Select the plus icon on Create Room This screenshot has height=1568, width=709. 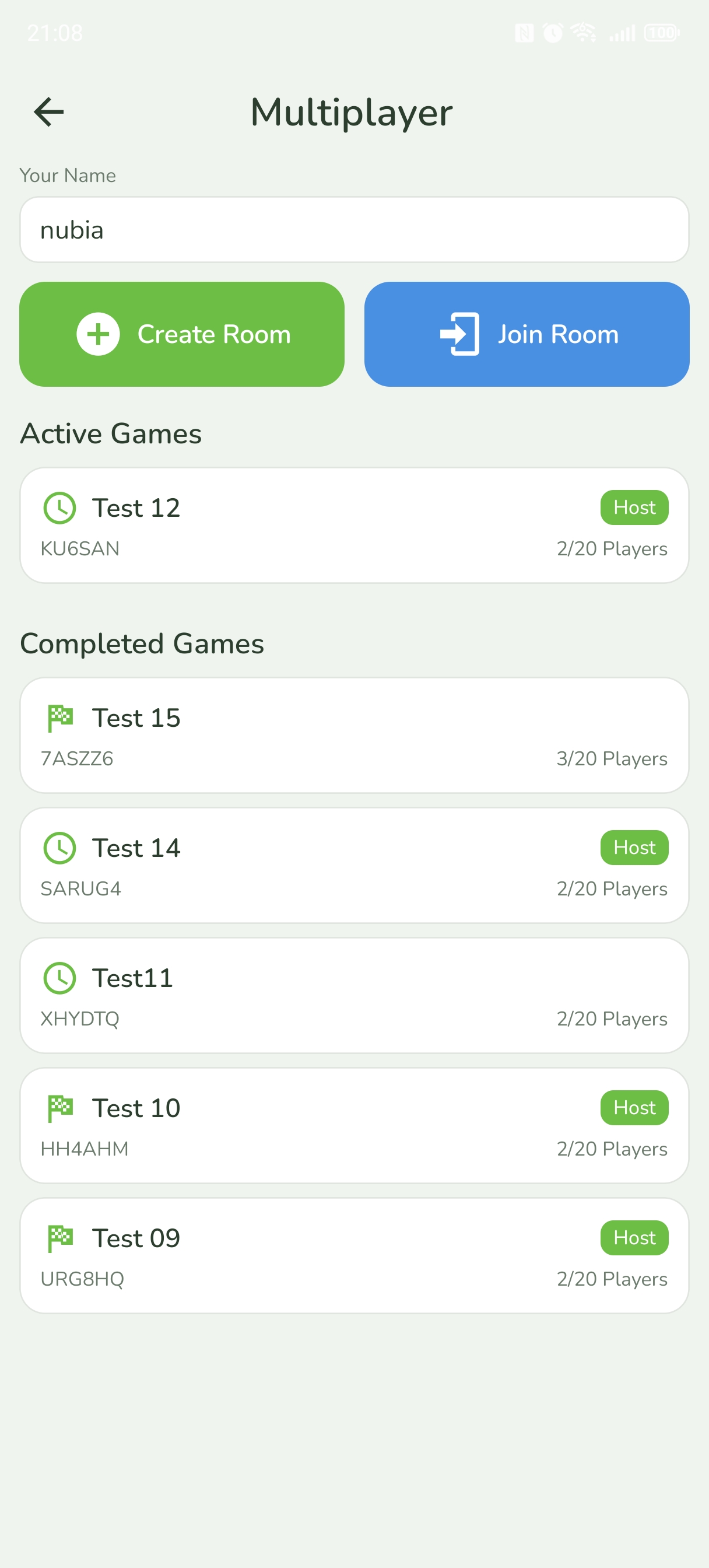pos(97,334)
